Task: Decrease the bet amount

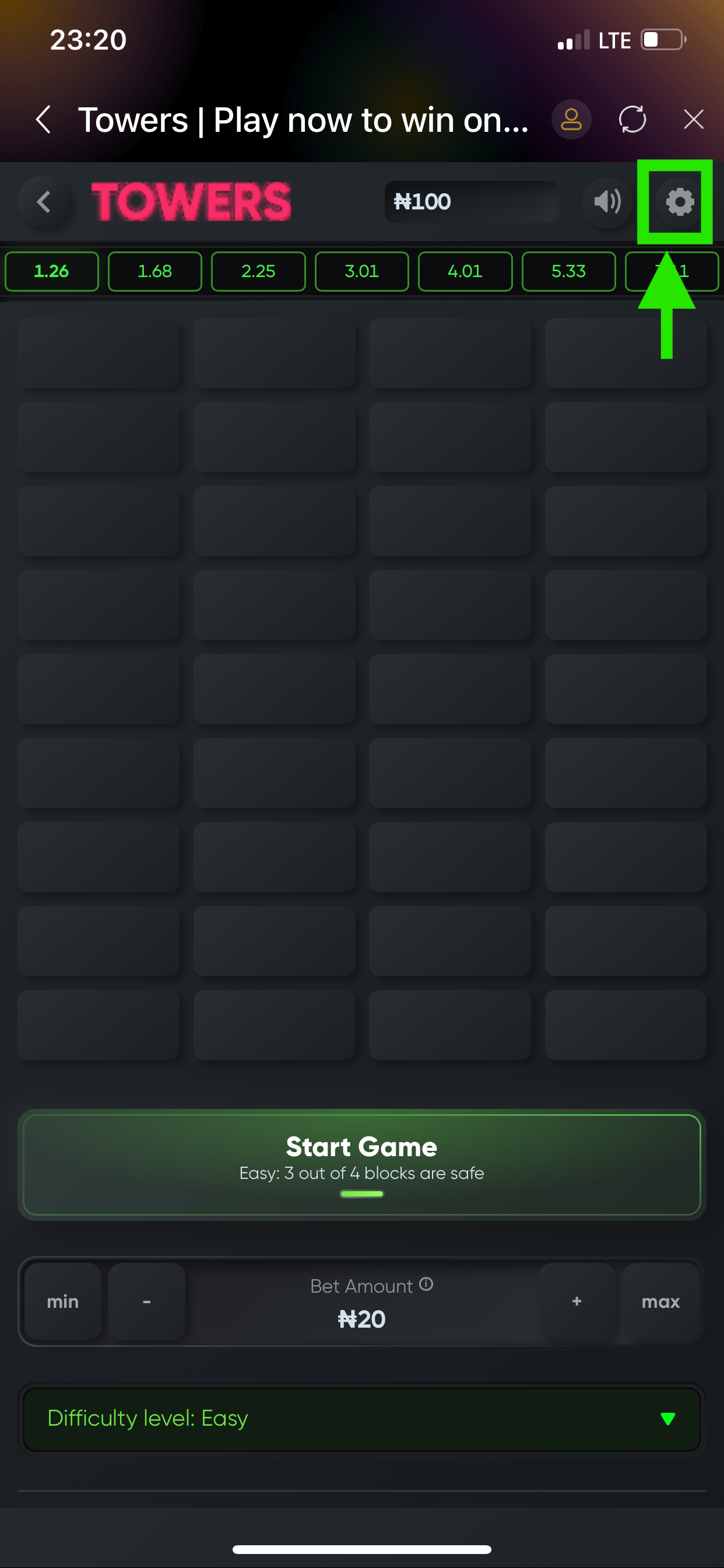Action: 147,1301
